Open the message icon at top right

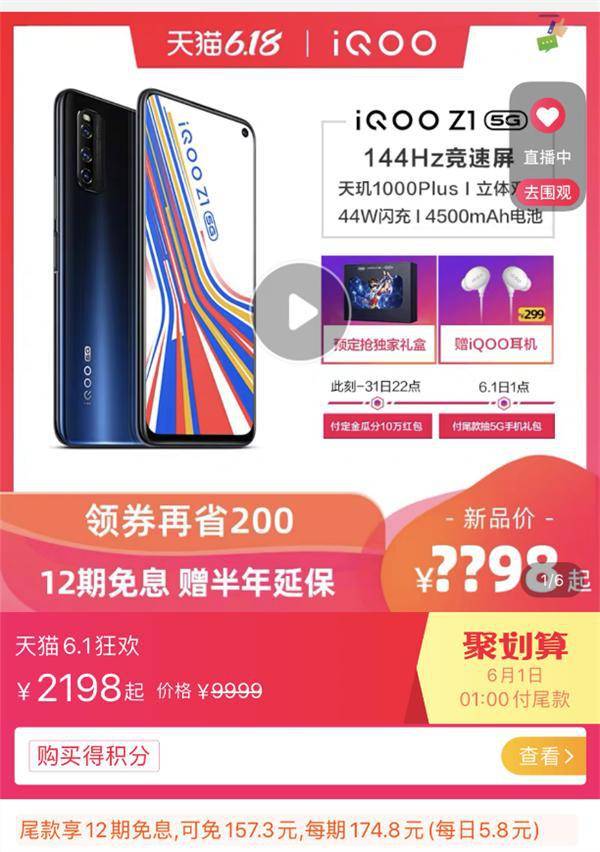pyautogui.click(x=550, y=38)
